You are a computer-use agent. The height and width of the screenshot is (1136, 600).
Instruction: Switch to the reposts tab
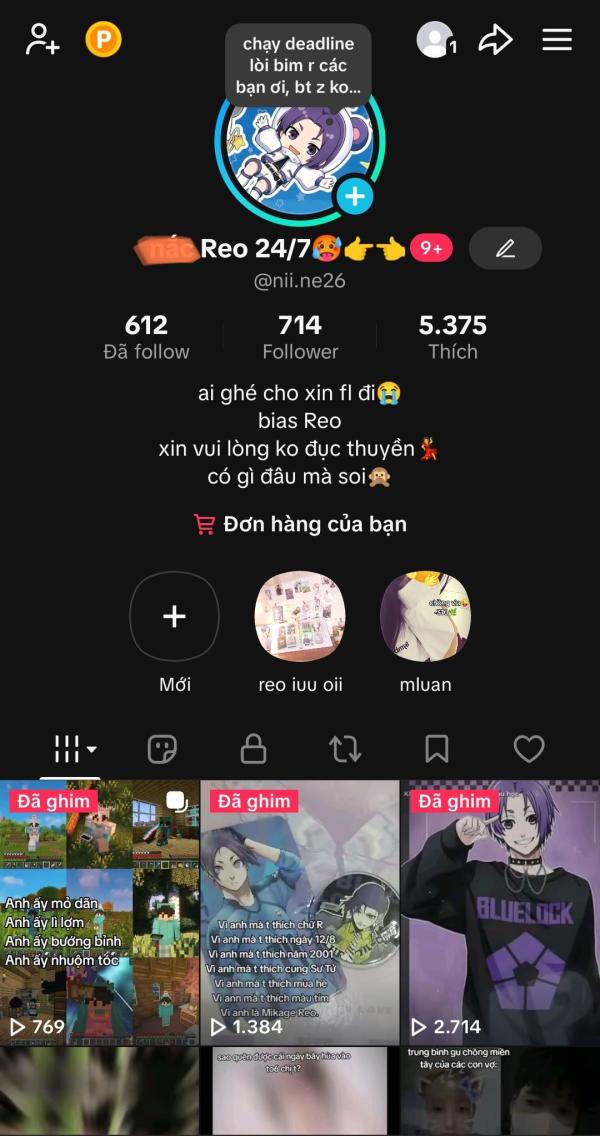tap(345, 748)
